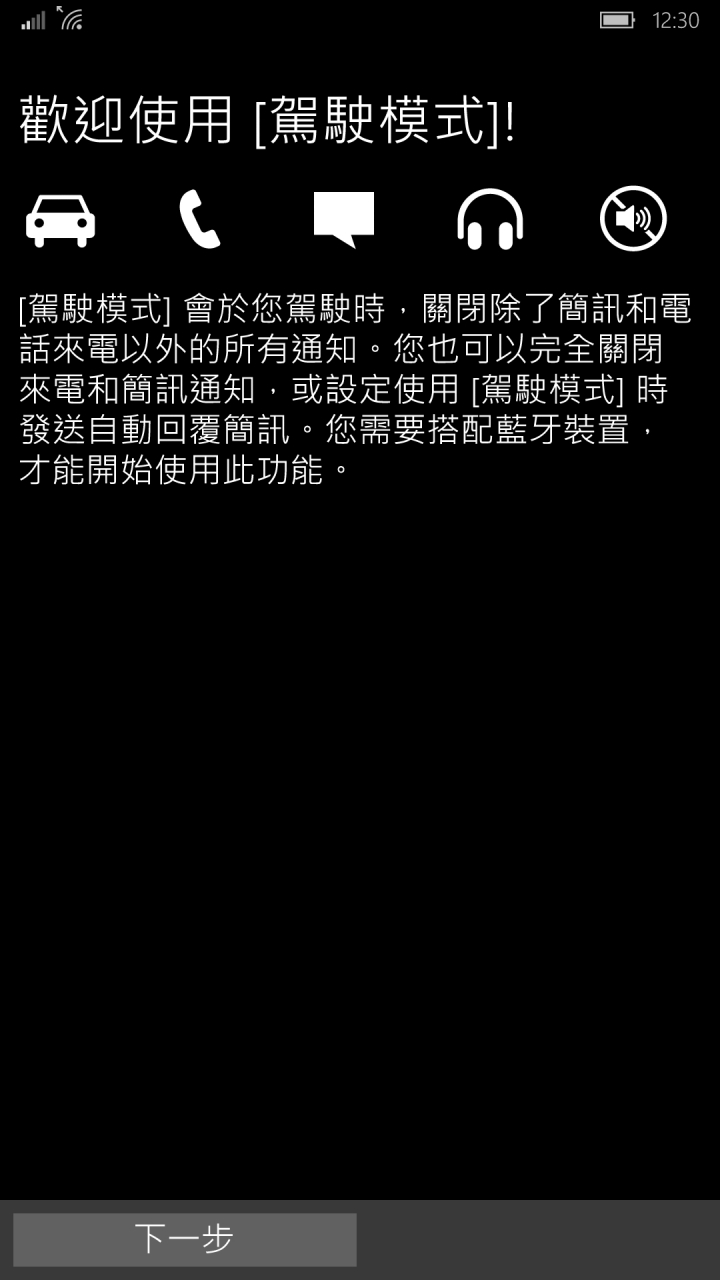This screenshot has height=1280, width=720.
Task: Tap the 下一步 button to continue
Action: [x=185, y=1239]
